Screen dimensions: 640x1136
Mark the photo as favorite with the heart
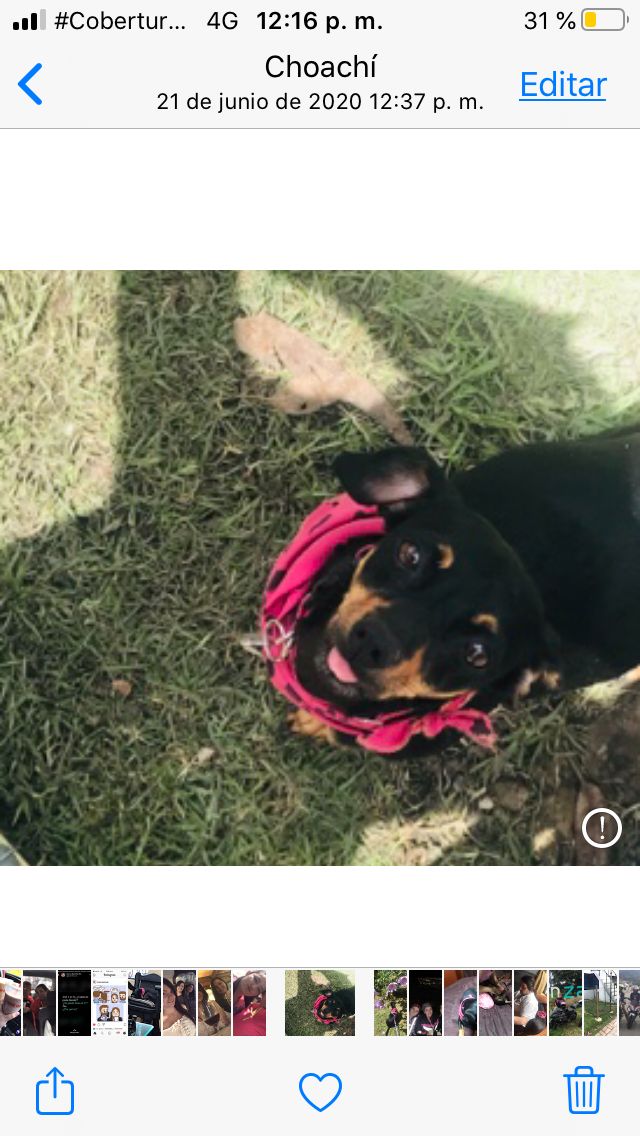(x=320, y=1092)
